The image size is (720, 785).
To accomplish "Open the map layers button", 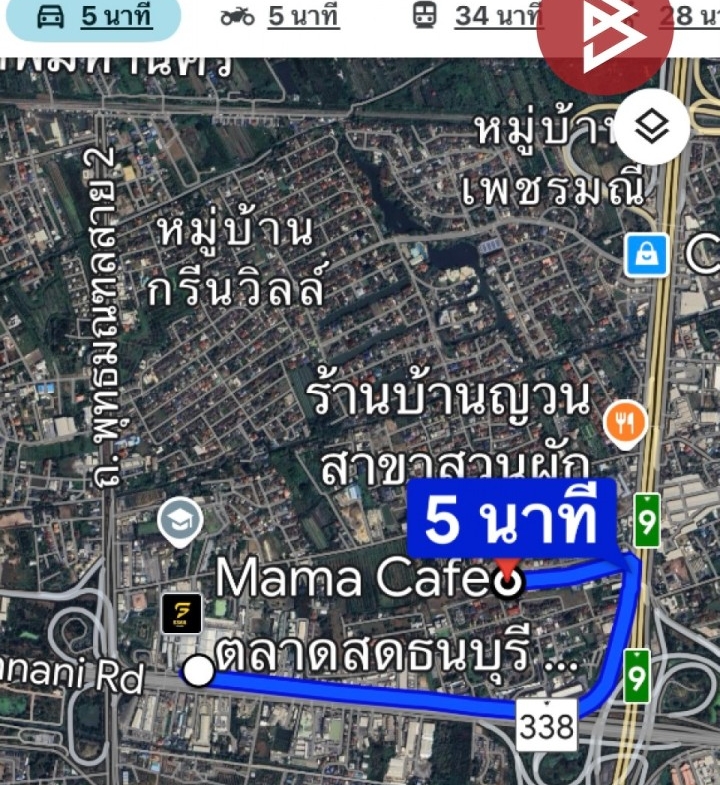I will (x=652, y=127).
